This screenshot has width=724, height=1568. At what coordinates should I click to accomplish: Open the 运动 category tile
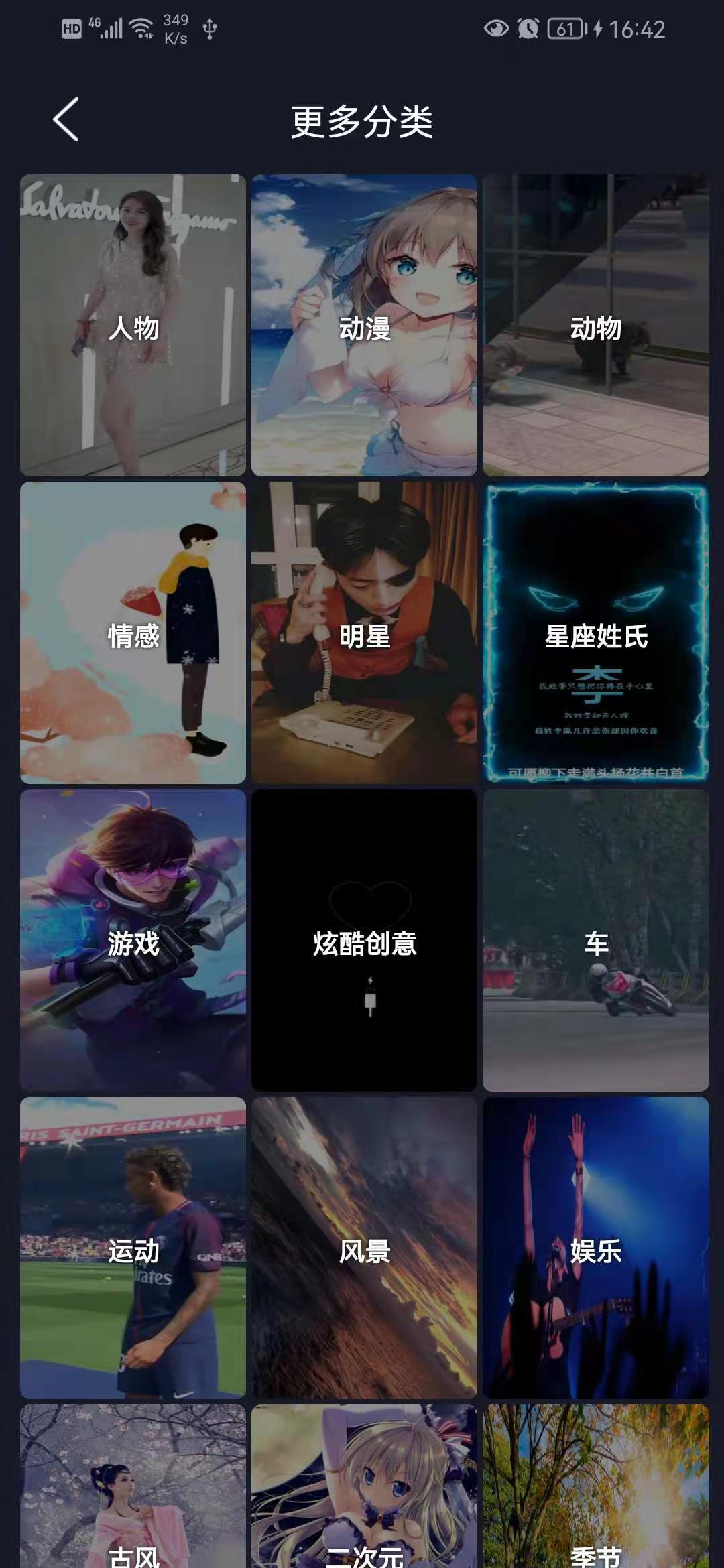133,1248
